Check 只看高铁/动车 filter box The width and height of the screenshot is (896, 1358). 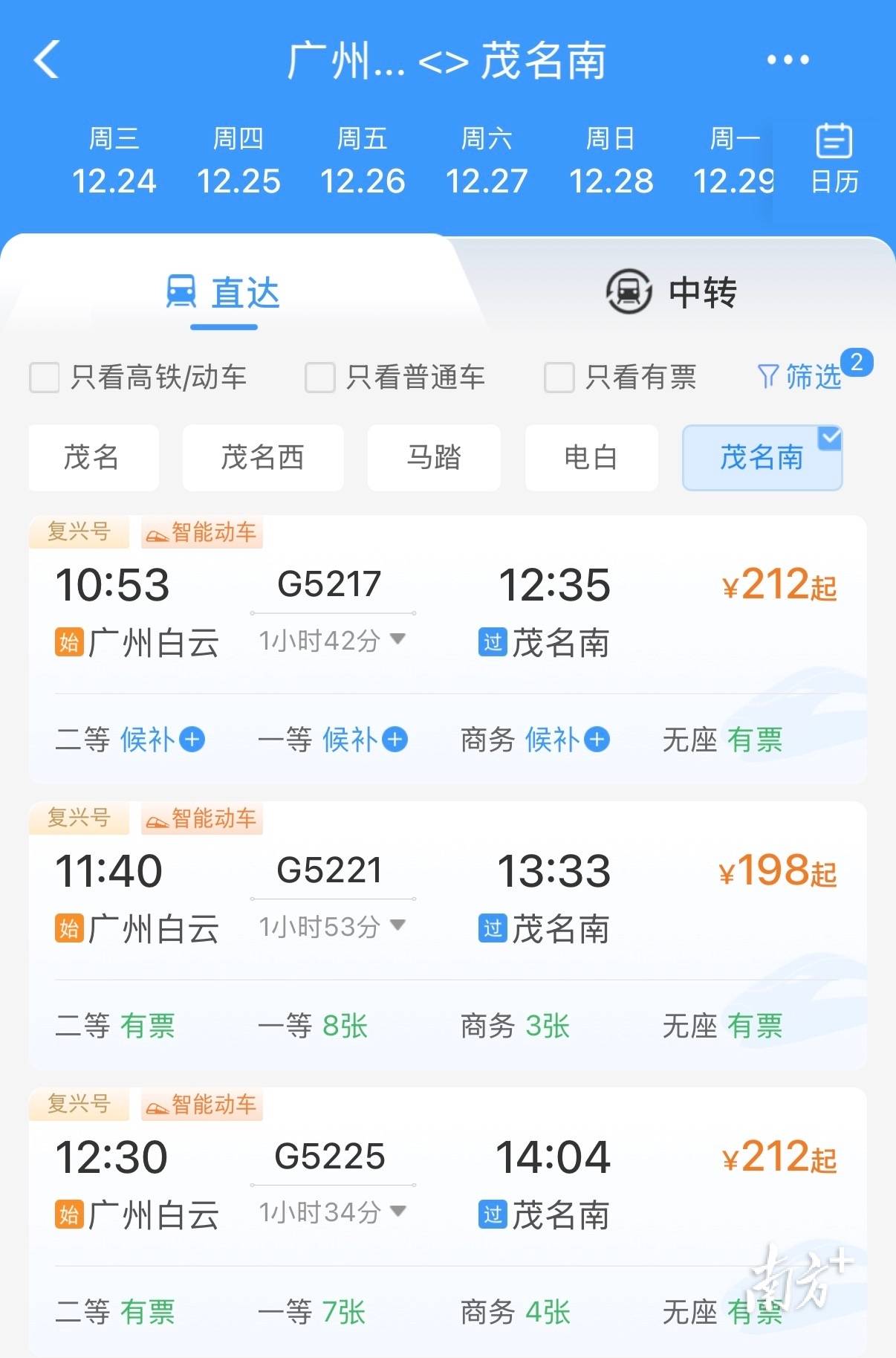(45, 378)
